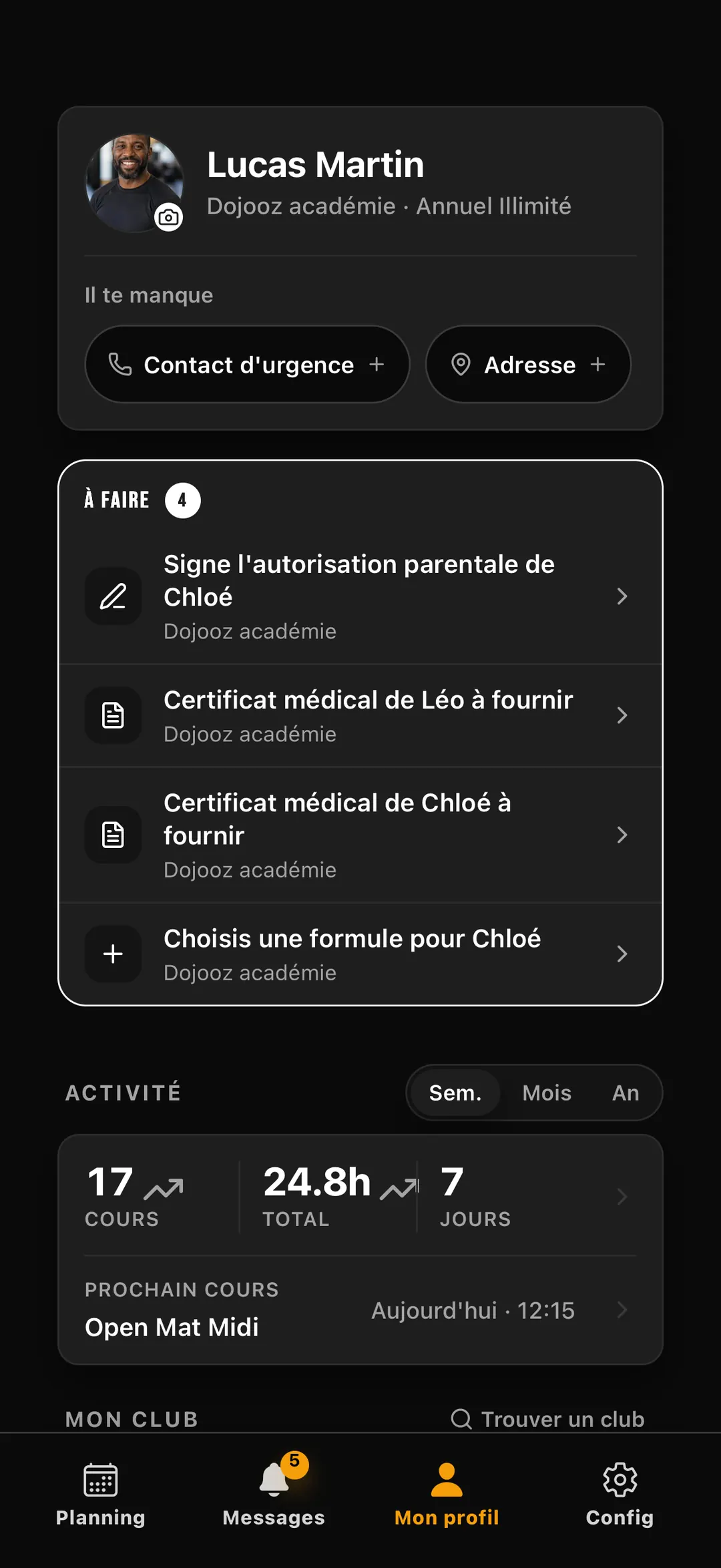Open Choisis une formule pour Chloé
This screenshot has height=1568, width=721.
click(x=360, y=954)
